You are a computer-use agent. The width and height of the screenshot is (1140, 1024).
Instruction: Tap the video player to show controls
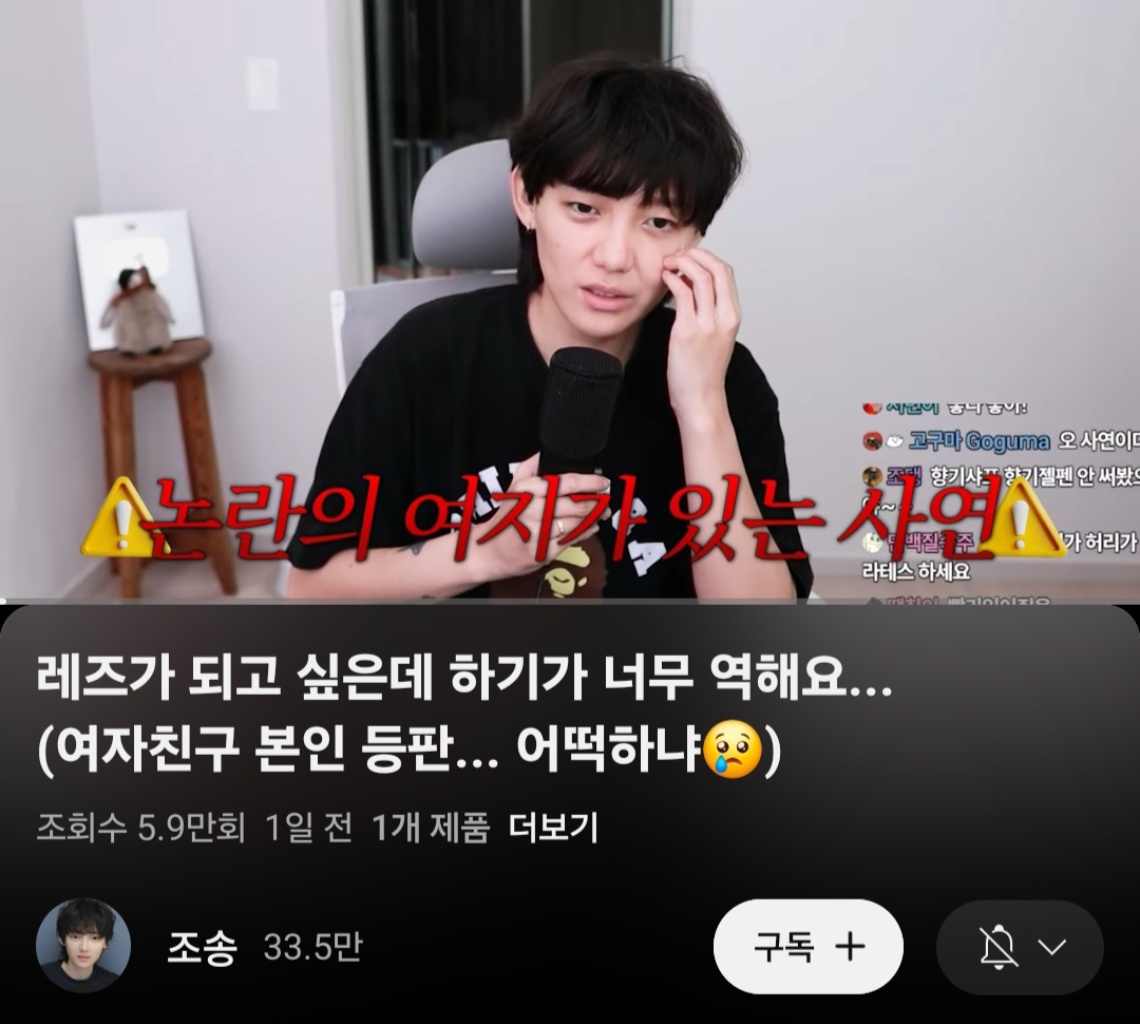[570, 300]
